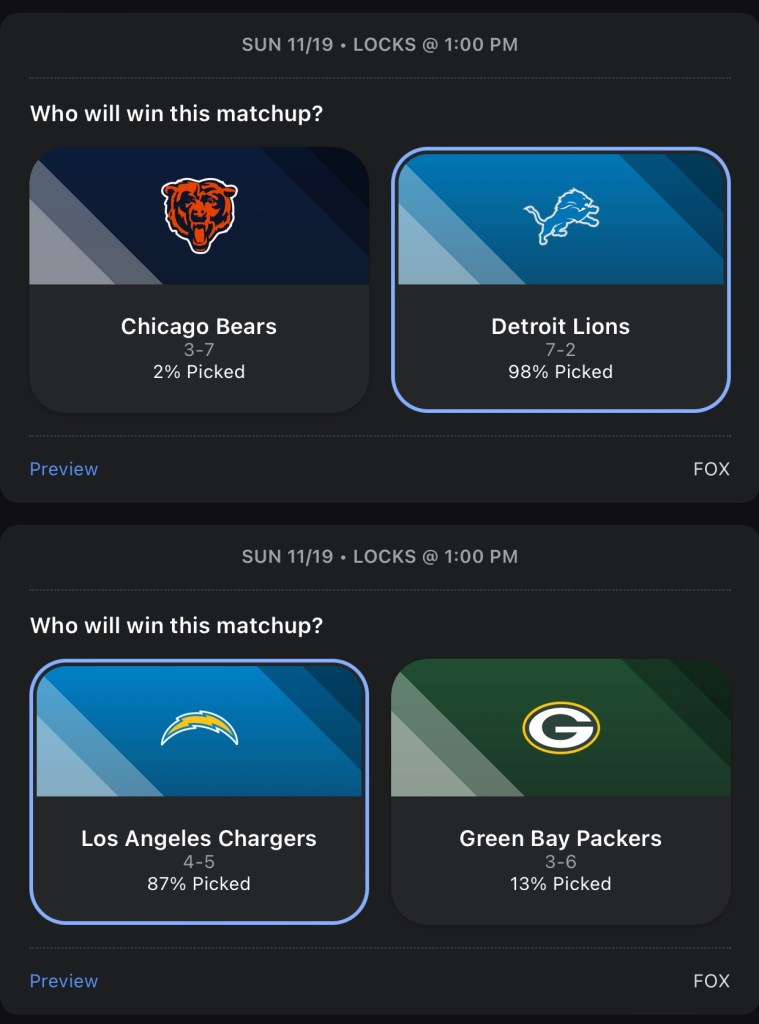The width and height of the screenshot is (759, 1024).
Task: Select the Detroit Lions card
Action: [x=560, y=280]
